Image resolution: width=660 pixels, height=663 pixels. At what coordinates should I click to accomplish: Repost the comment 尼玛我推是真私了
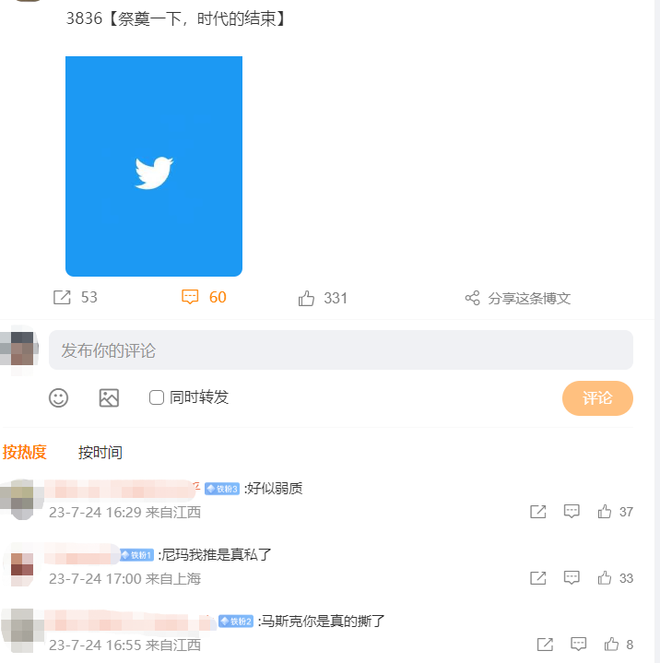coord(538,578)
